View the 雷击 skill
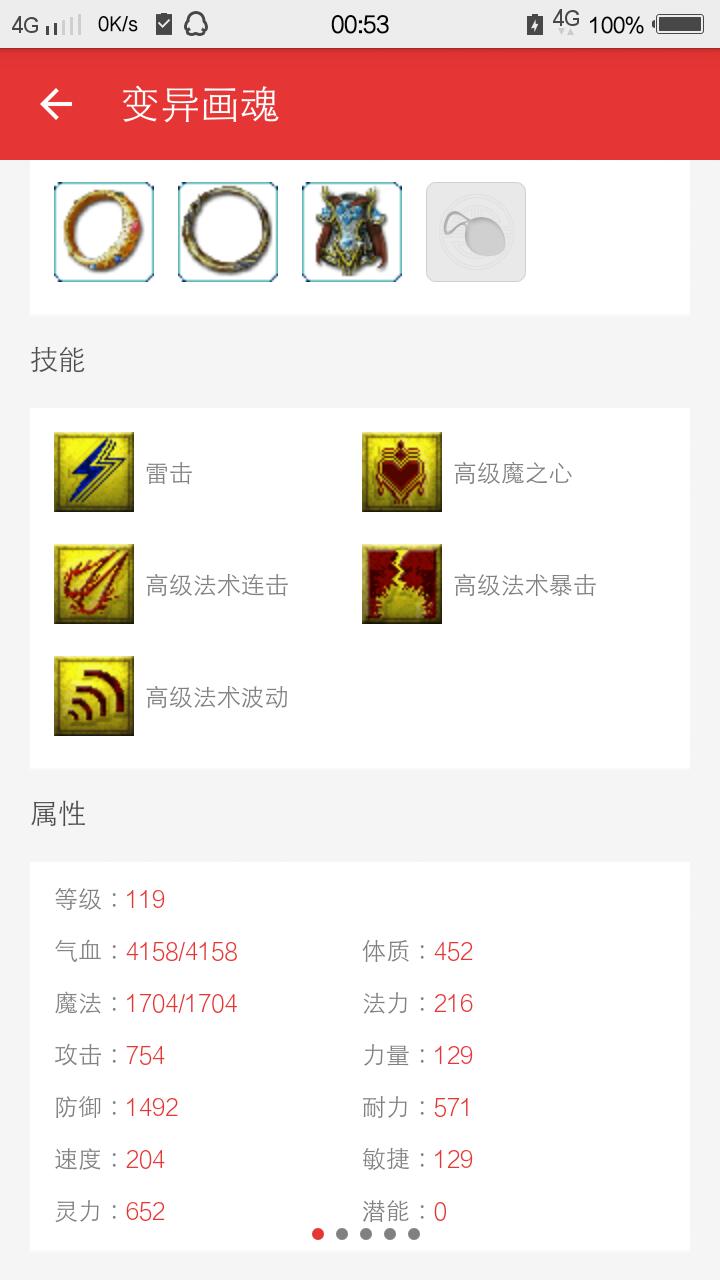This screenshot has width=720, height=1280. pyautogui.click(x=94, y=472)
